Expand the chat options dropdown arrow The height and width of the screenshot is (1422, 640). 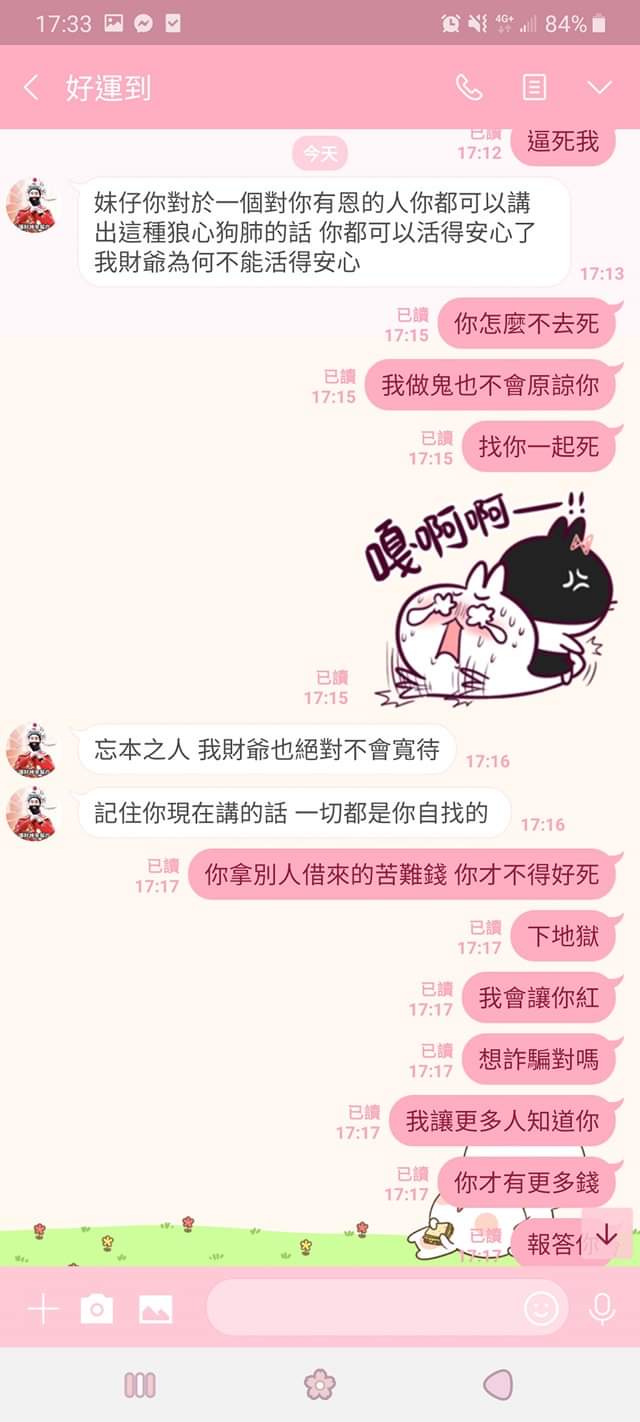pos(599,88)
